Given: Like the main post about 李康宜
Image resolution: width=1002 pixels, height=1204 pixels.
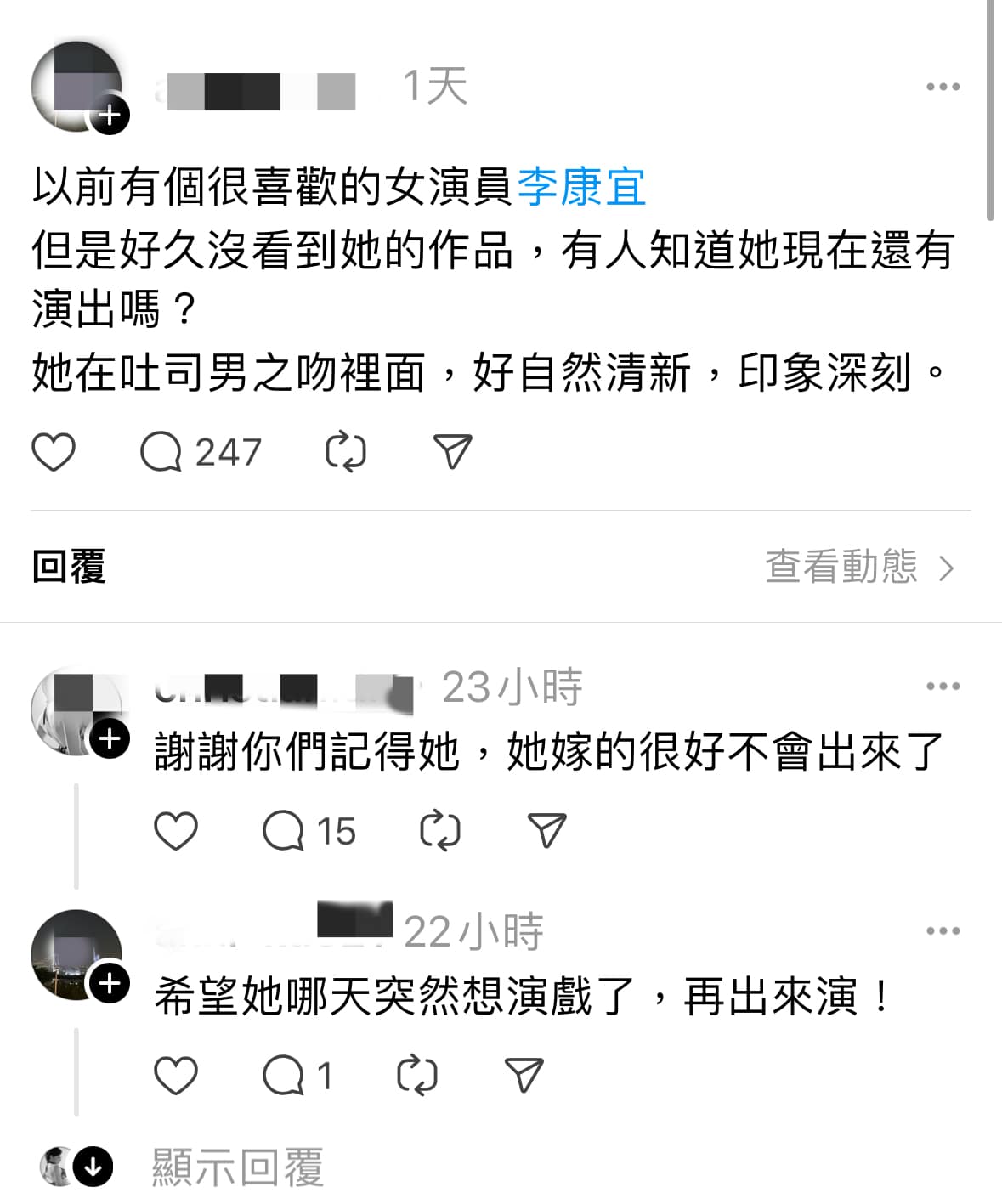Looking at the screenshot, I should 54,452.
